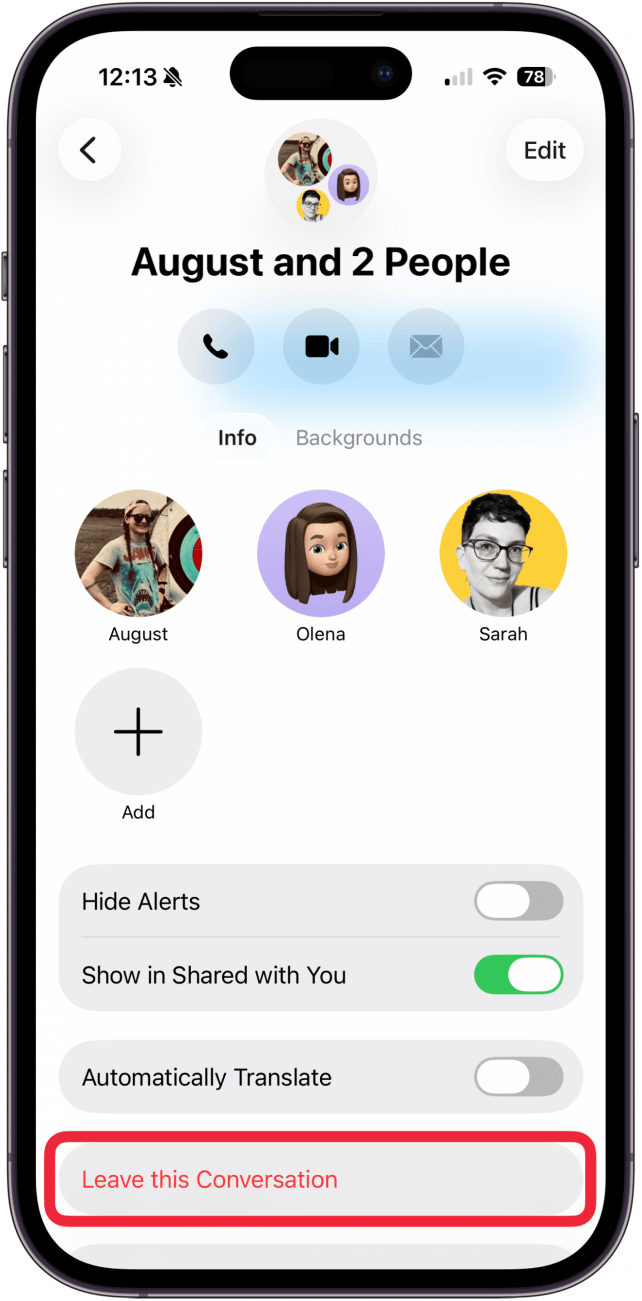Viewport: 642px width, 1301px height.
Task: Tap the Edit button
Action: tap(544, 150)
